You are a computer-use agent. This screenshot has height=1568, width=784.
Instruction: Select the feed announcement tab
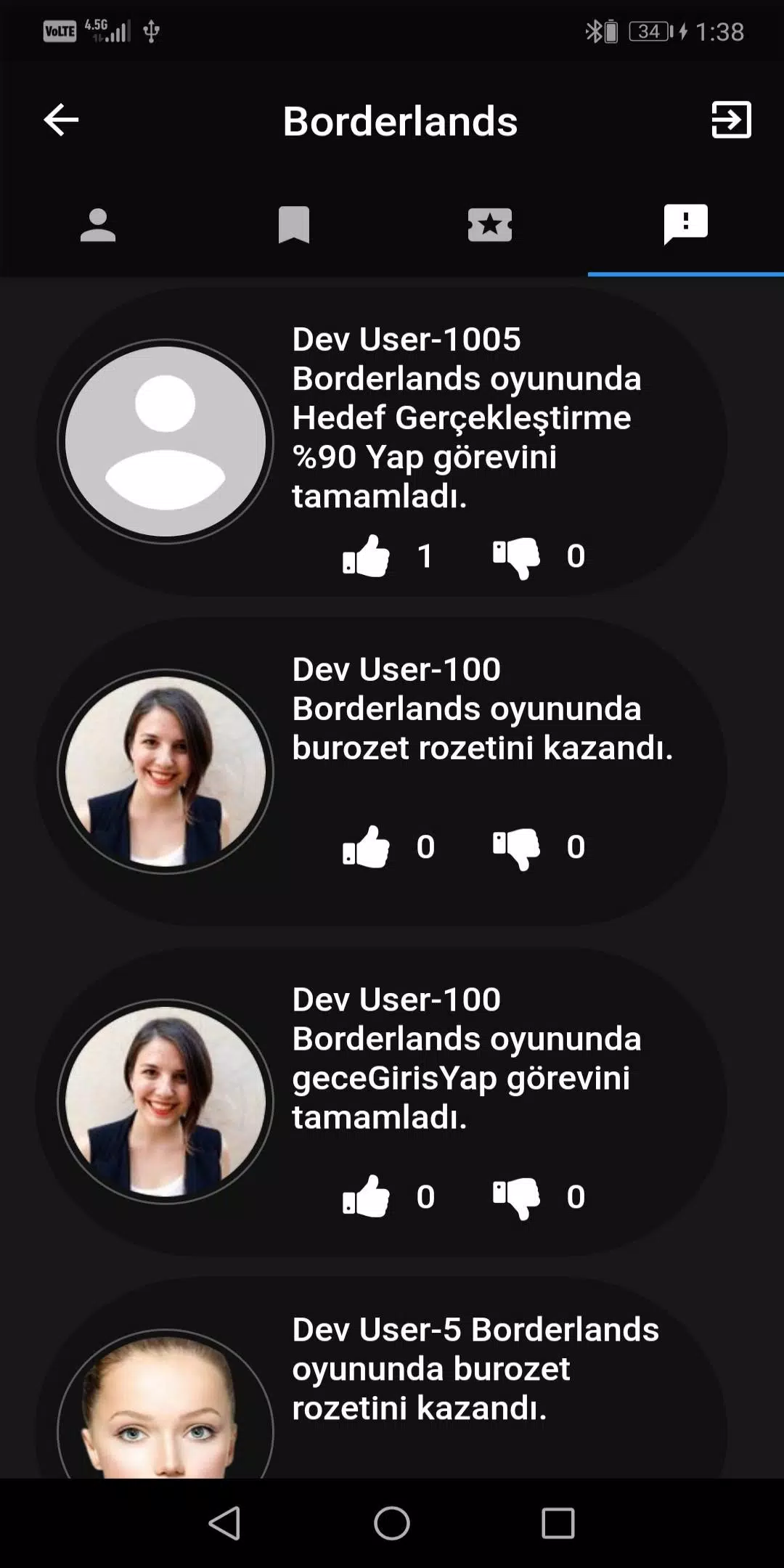[685, 224]
